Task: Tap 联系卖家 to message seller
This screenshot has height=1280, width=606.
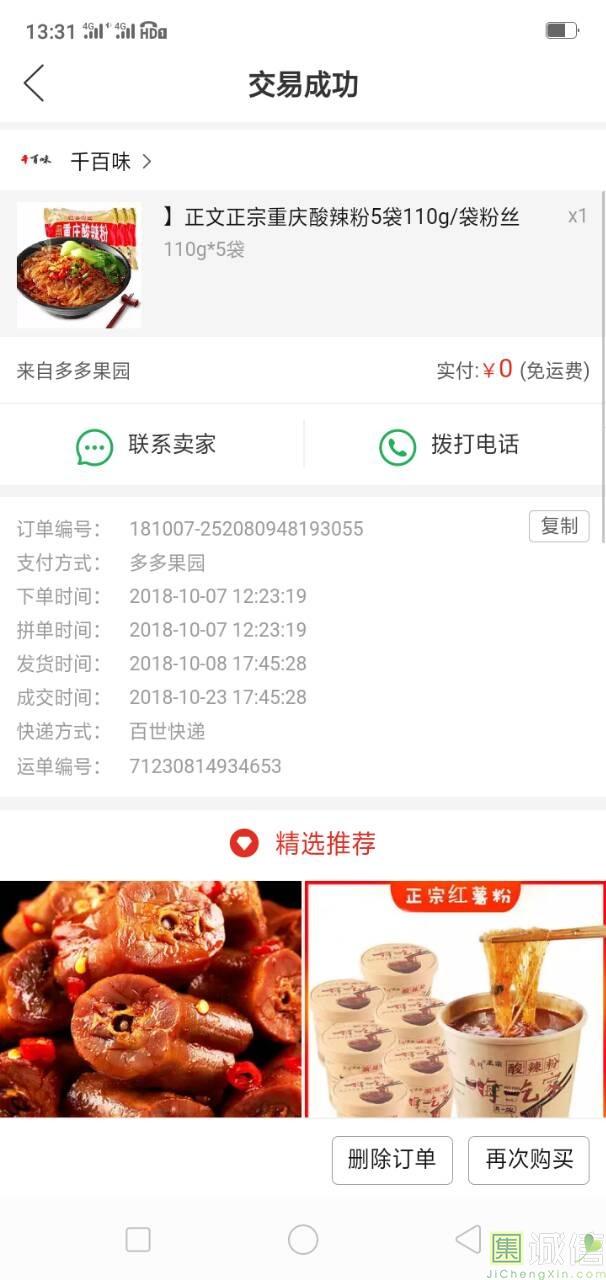Action: [x=146, y=445]
